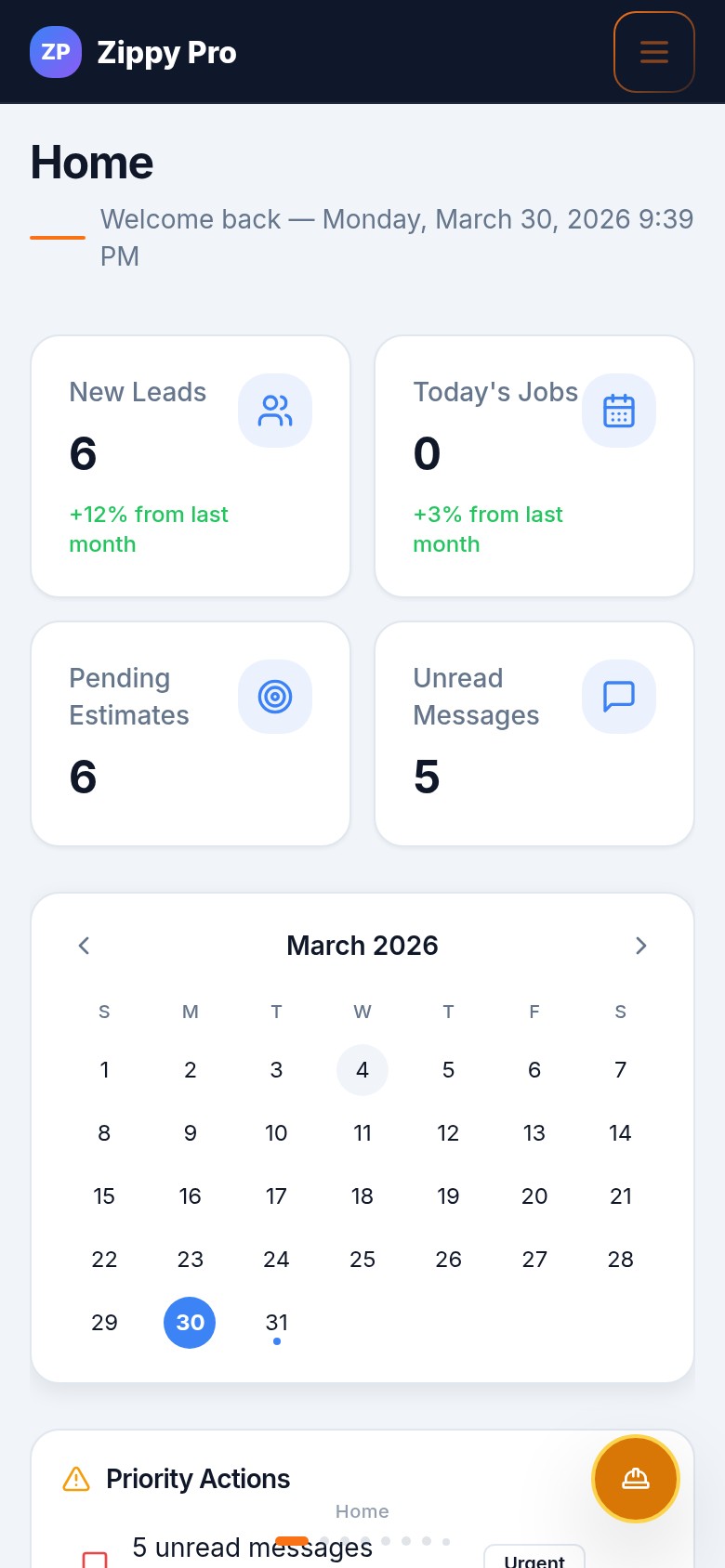The height and width of the screenshot is (1568, 725).
Task: Open the hamburger menu
Action: coord(653,52)
